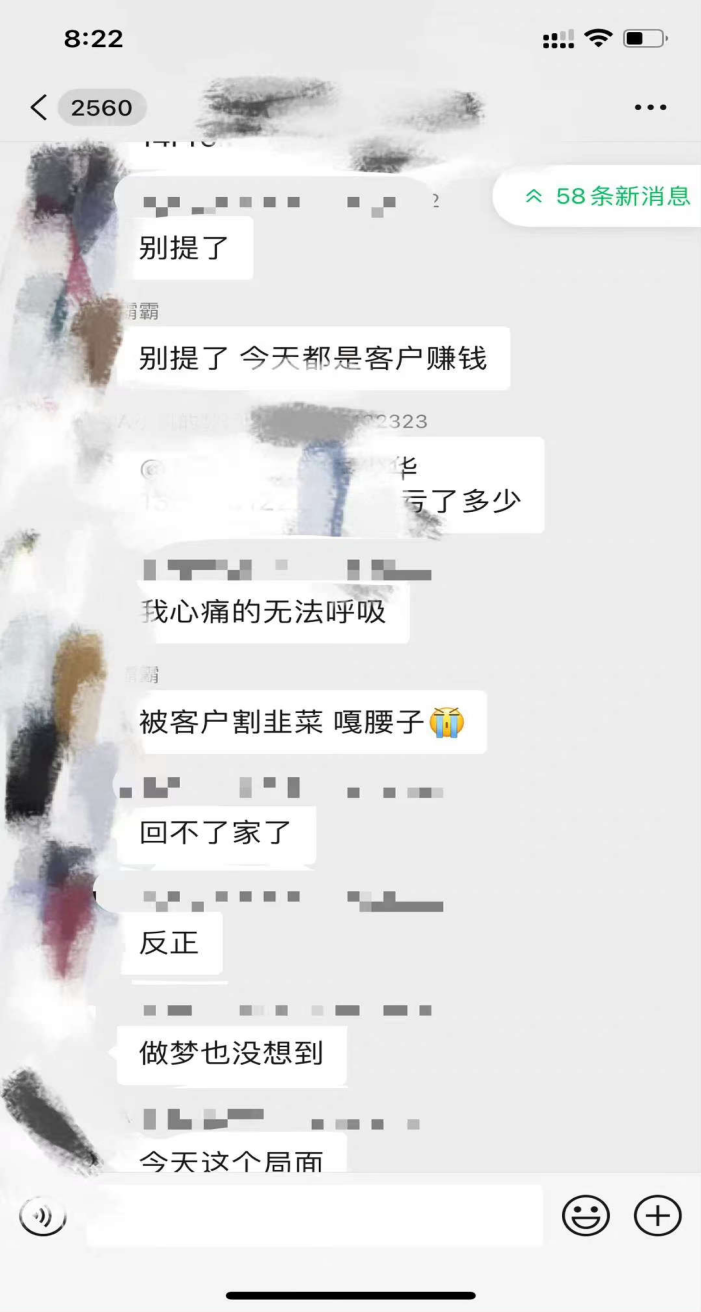Open the emoji picker
701x1312 pixels.
point(586,1216)
